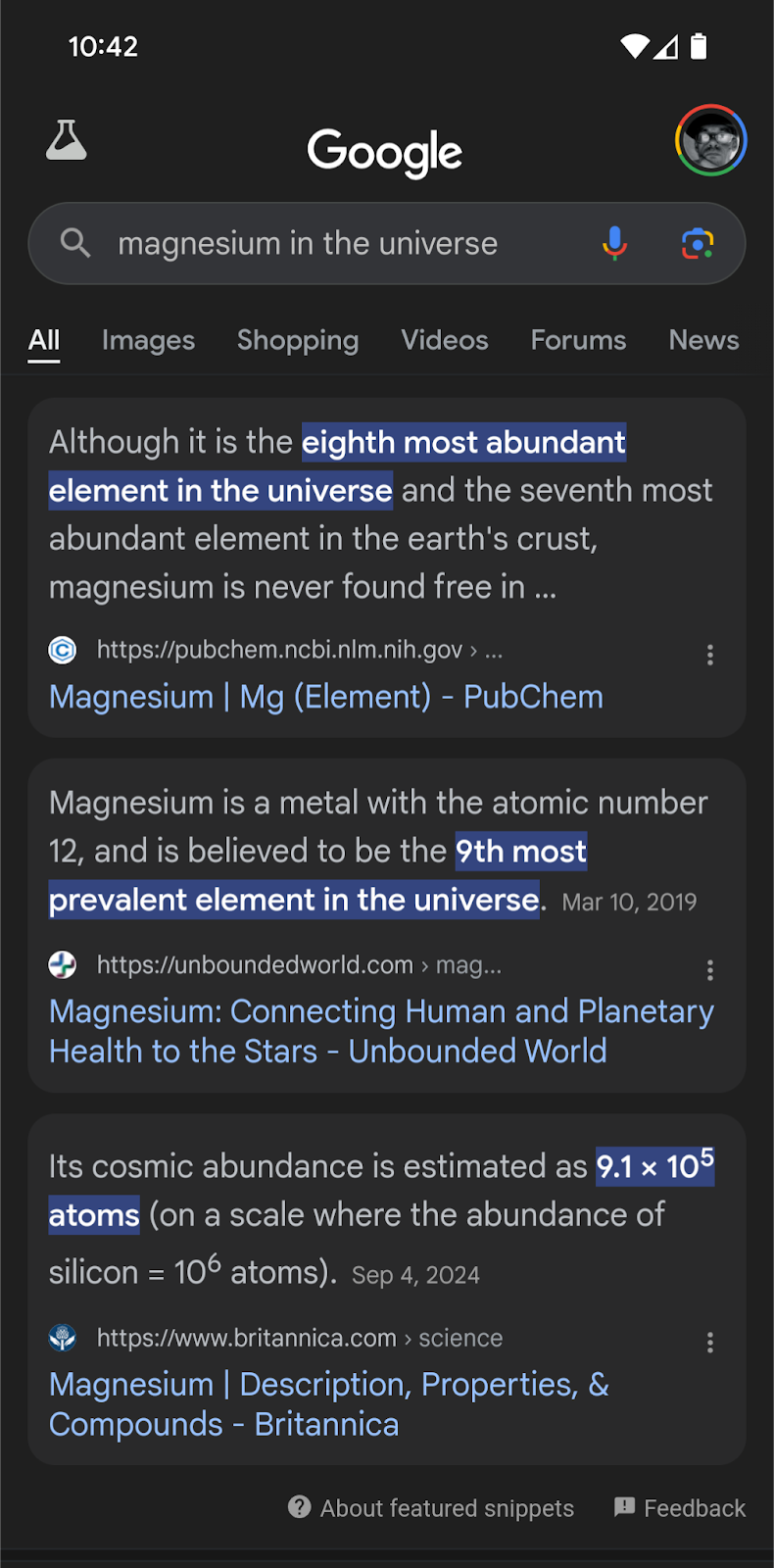The width and height of the screenshot is (774, 1568).
Task: Switch to the Images tab
Action: (148, 340)
